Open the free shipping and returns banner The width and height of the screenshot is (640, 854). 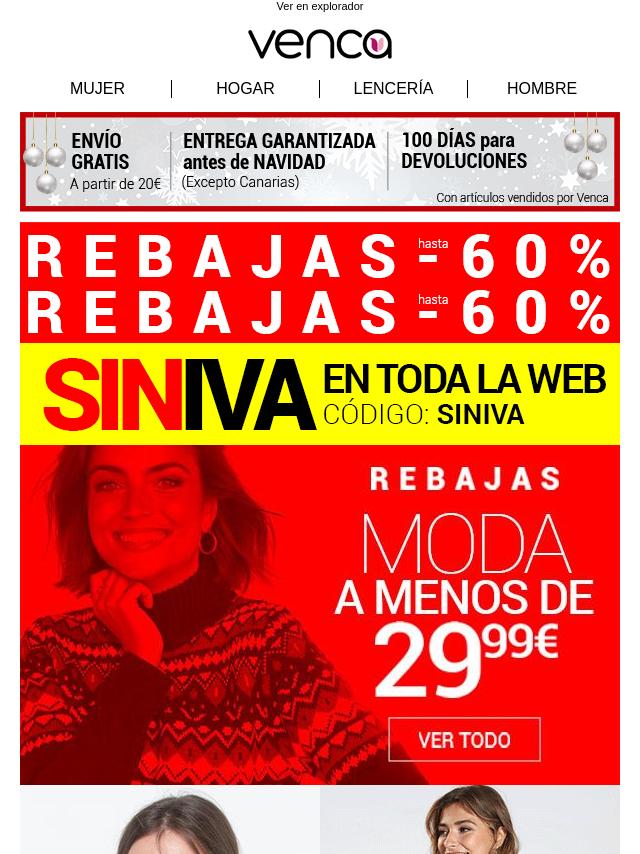click(x=320, y=161)
